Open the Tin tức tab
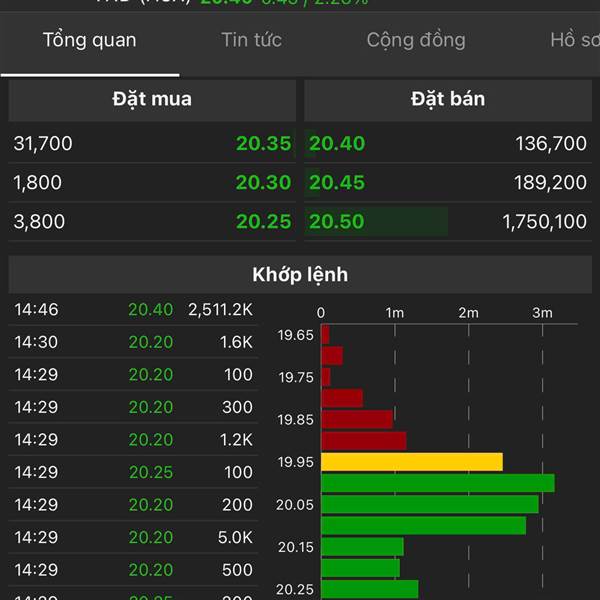 click(x=251, y=41)
